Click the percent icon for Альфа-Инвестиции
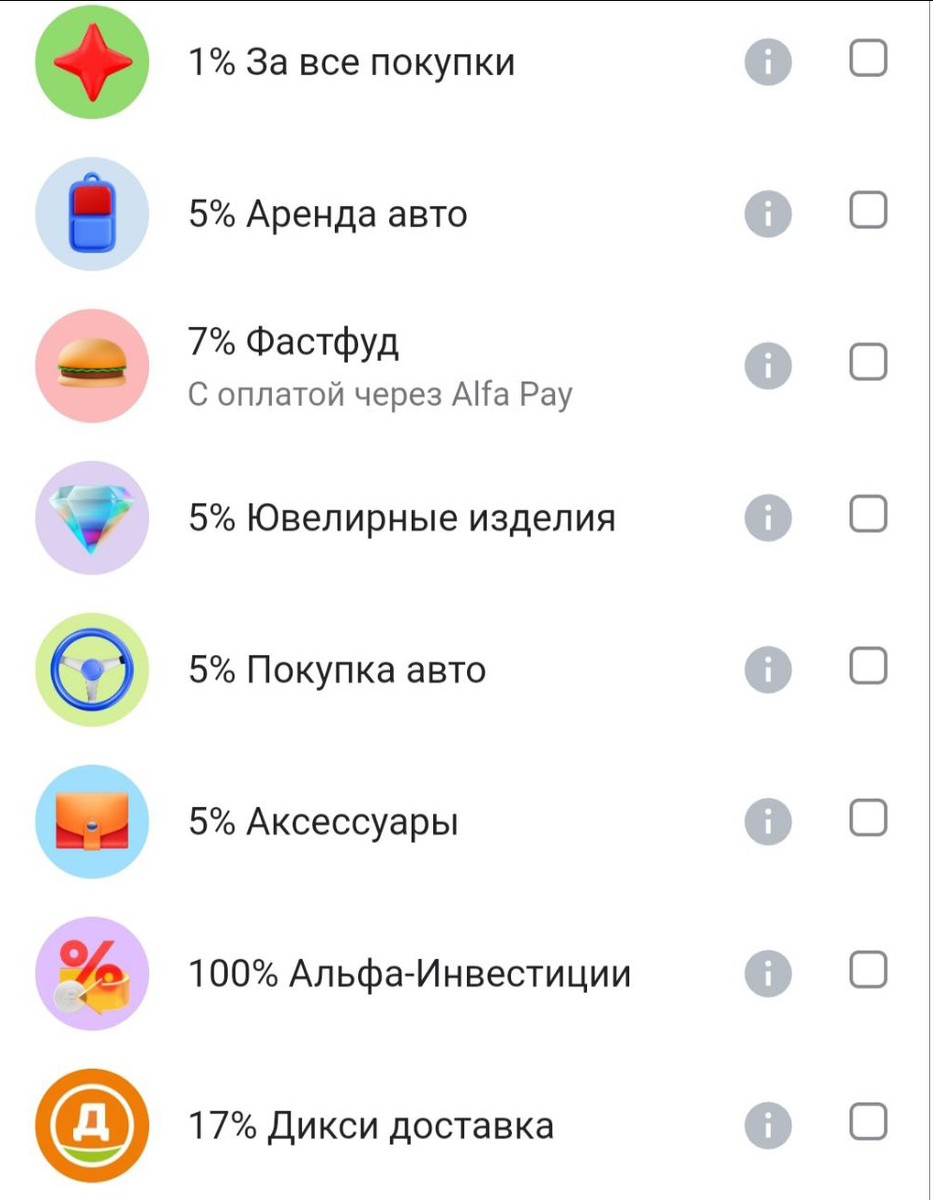 click(91, 971)
